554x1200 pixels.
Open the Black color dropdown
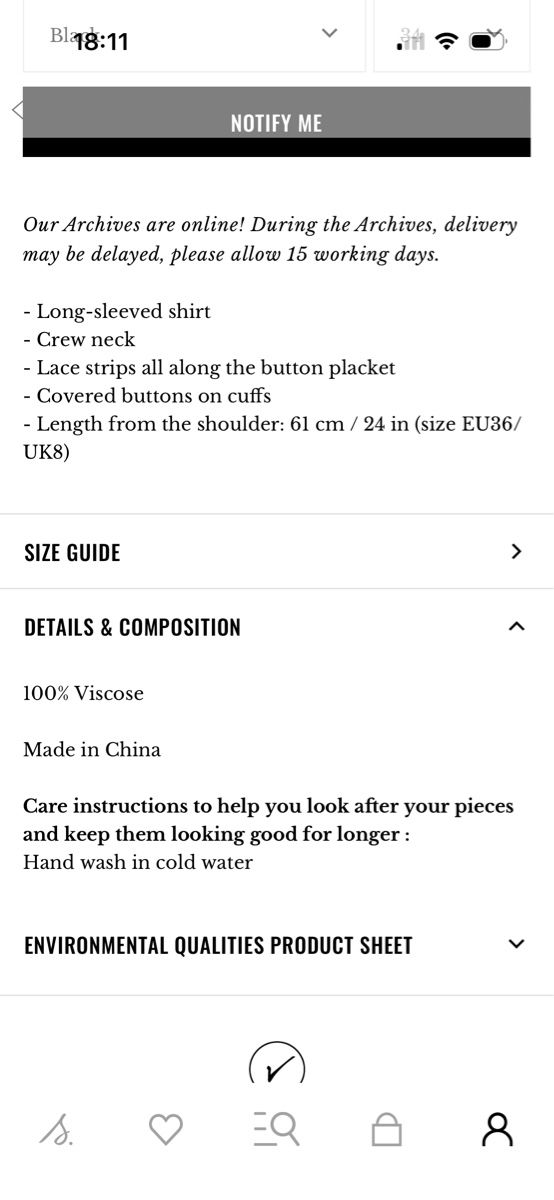click(194, 36)
